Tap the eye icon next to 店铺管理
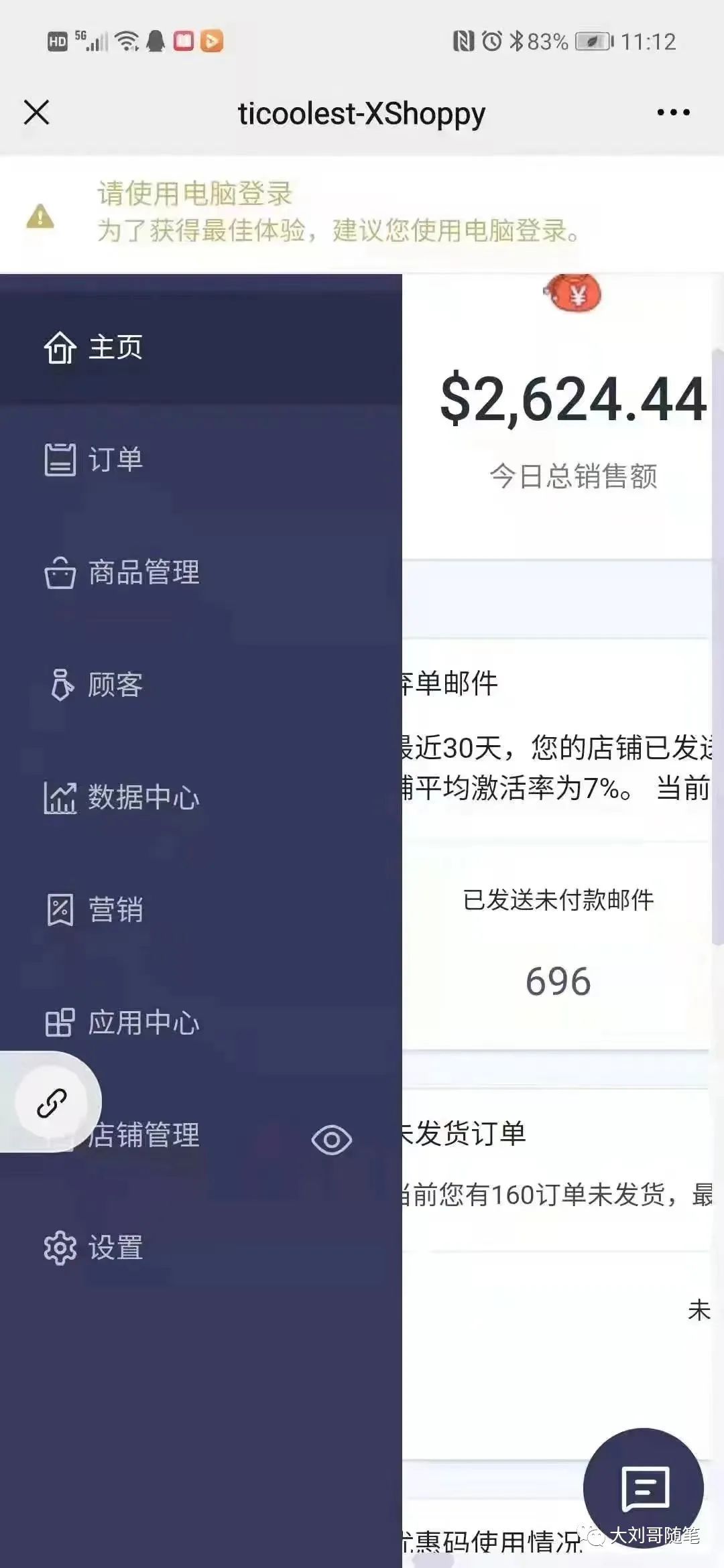The height and width of the screenshot is (1568, 724). (x=331, y=1140)
